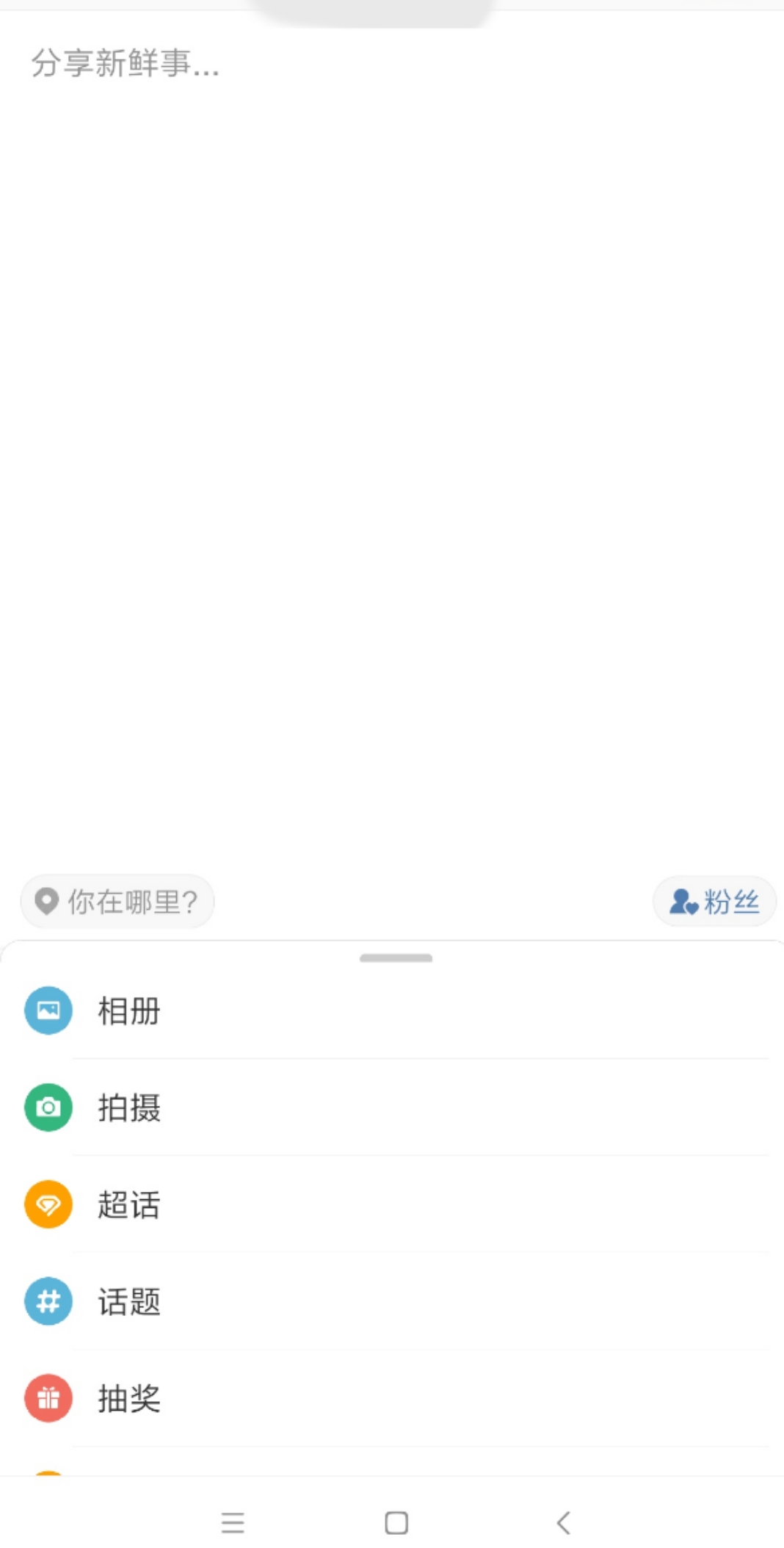This screenshot has height=1548, width=784.
Task: Open the 粉丝 visibility audience selector
Action: [x=714, y=901]
